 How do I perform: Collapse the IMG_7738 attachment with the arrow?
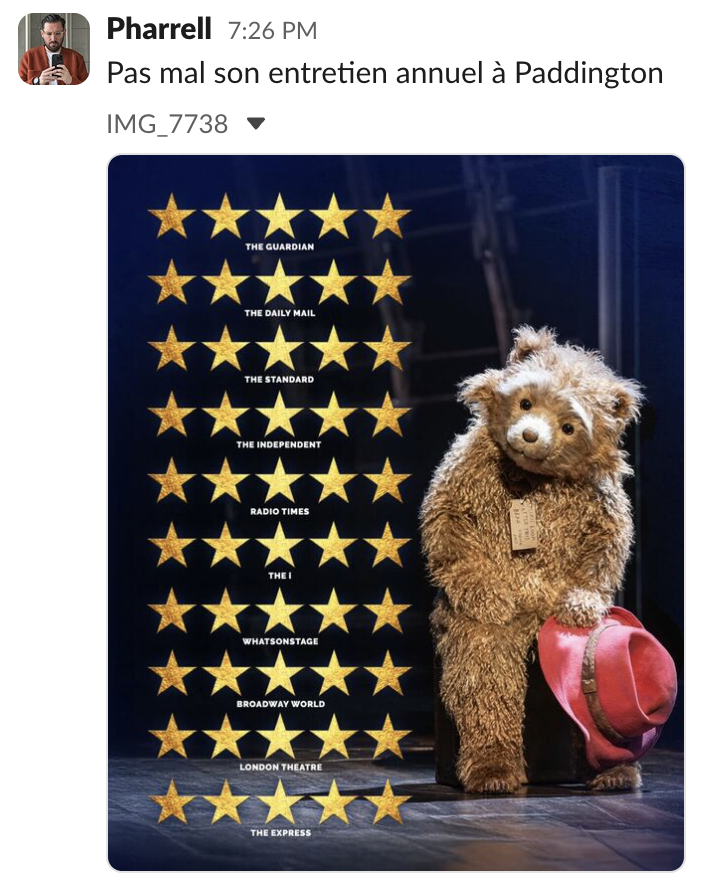(x=256, y=124)
